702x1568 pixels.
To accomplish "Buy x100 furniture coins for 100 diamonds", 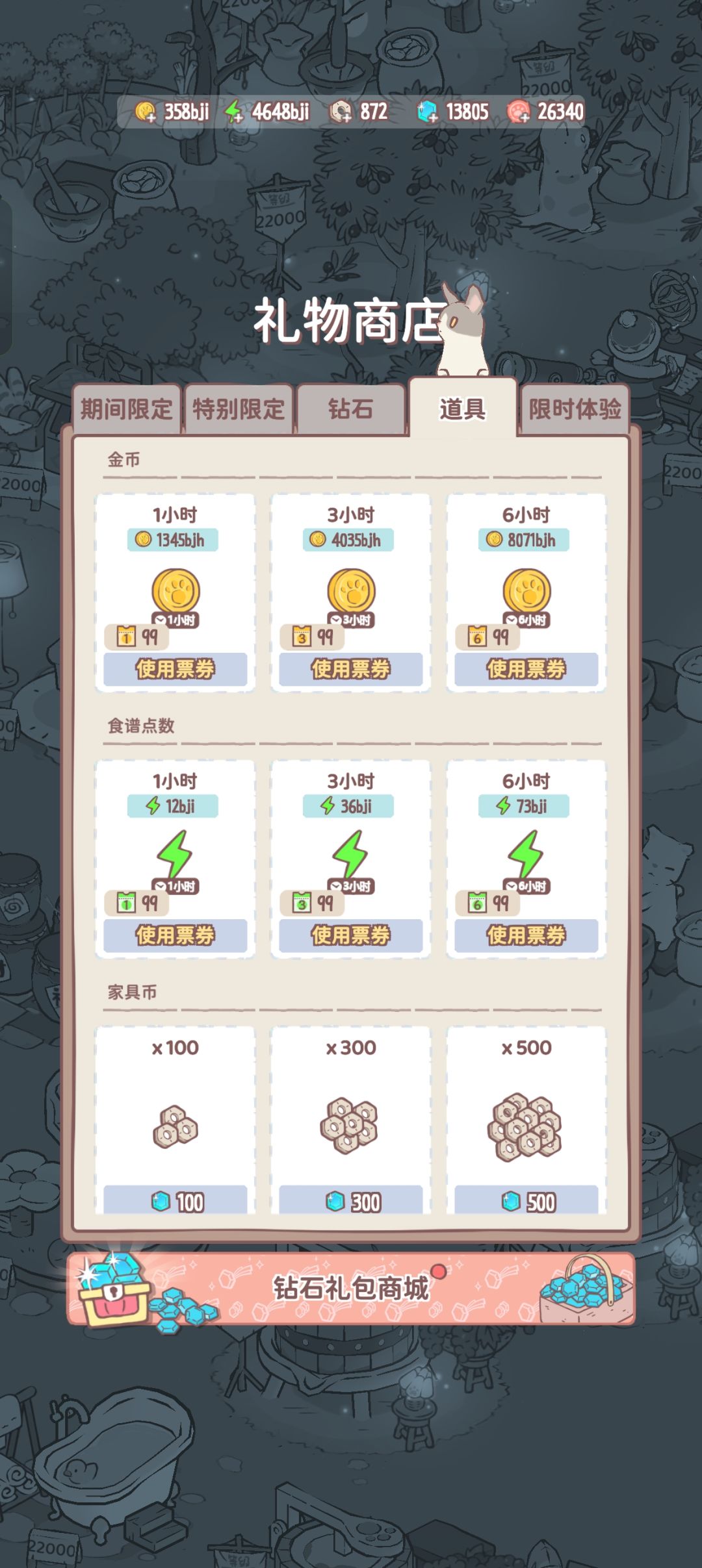I will [175, 1200].
